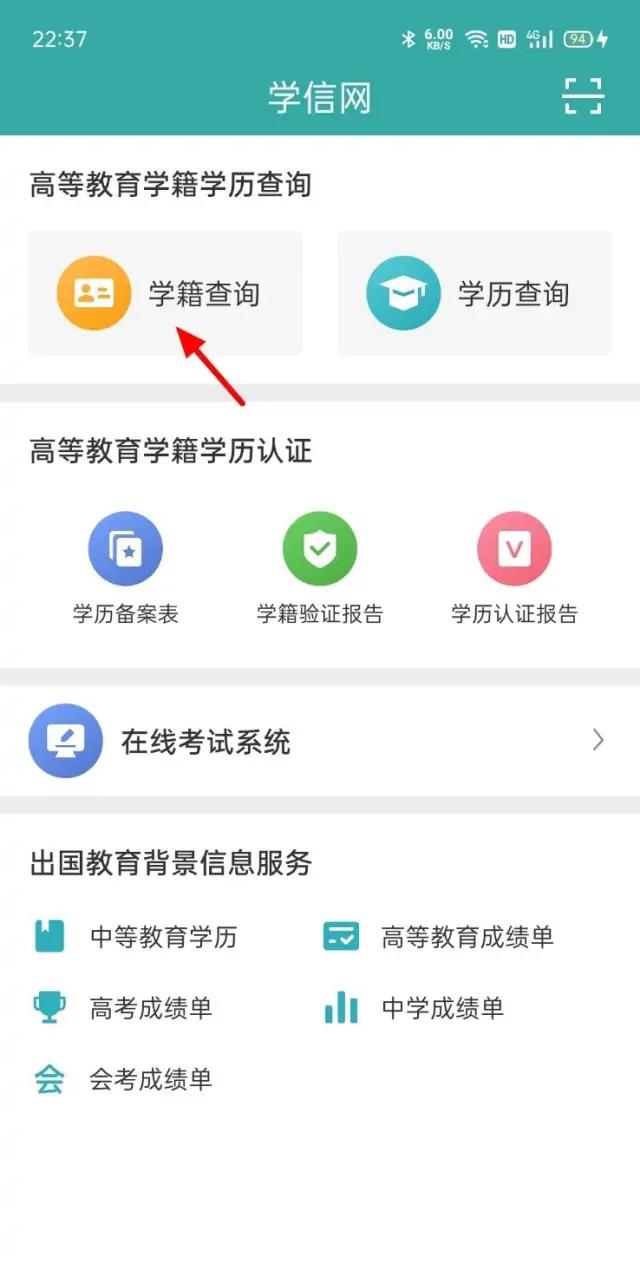The height and width of the screenshot is (1262, 640).
Task: Open 学籍查询 card
Action: coord(165,293)
